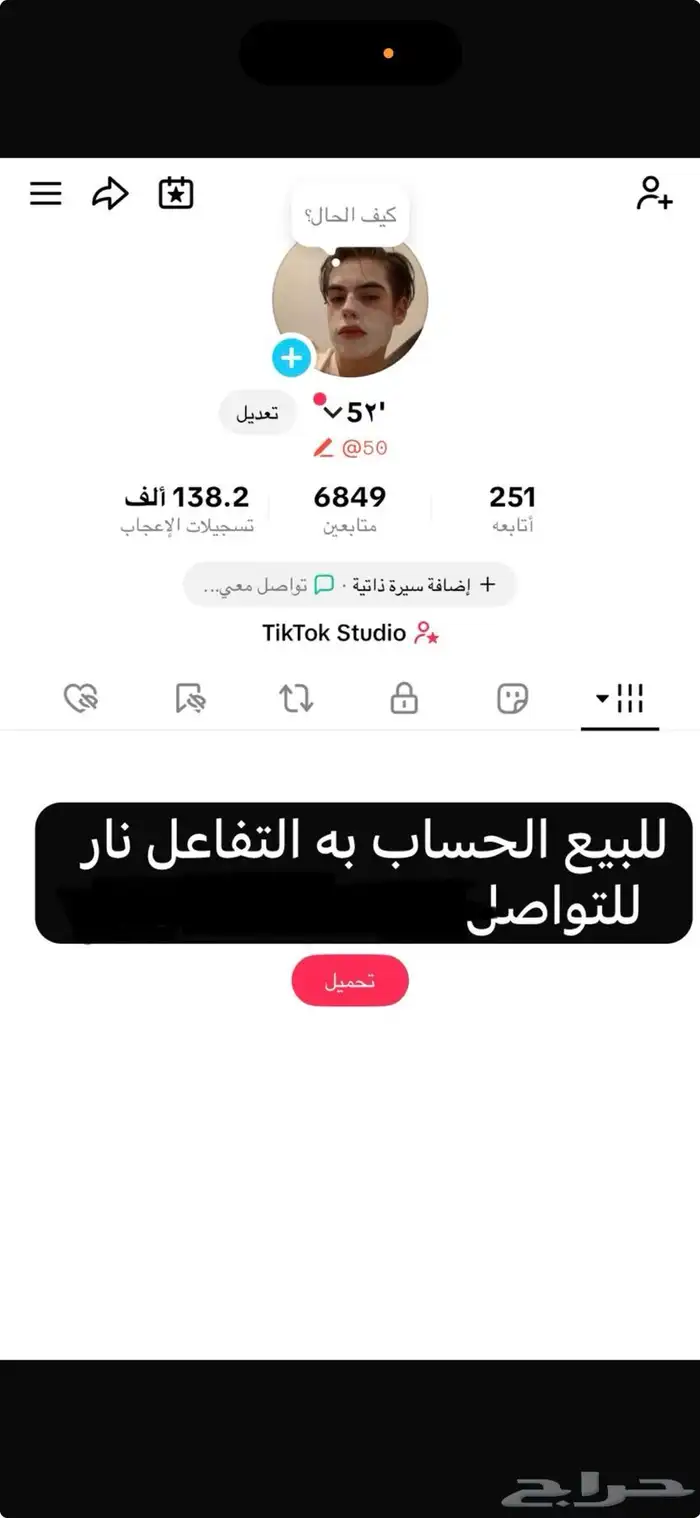Switch to the private lock tab
Image resolution: width=700 pixels, height=1518 pixels.
[404, 699]
